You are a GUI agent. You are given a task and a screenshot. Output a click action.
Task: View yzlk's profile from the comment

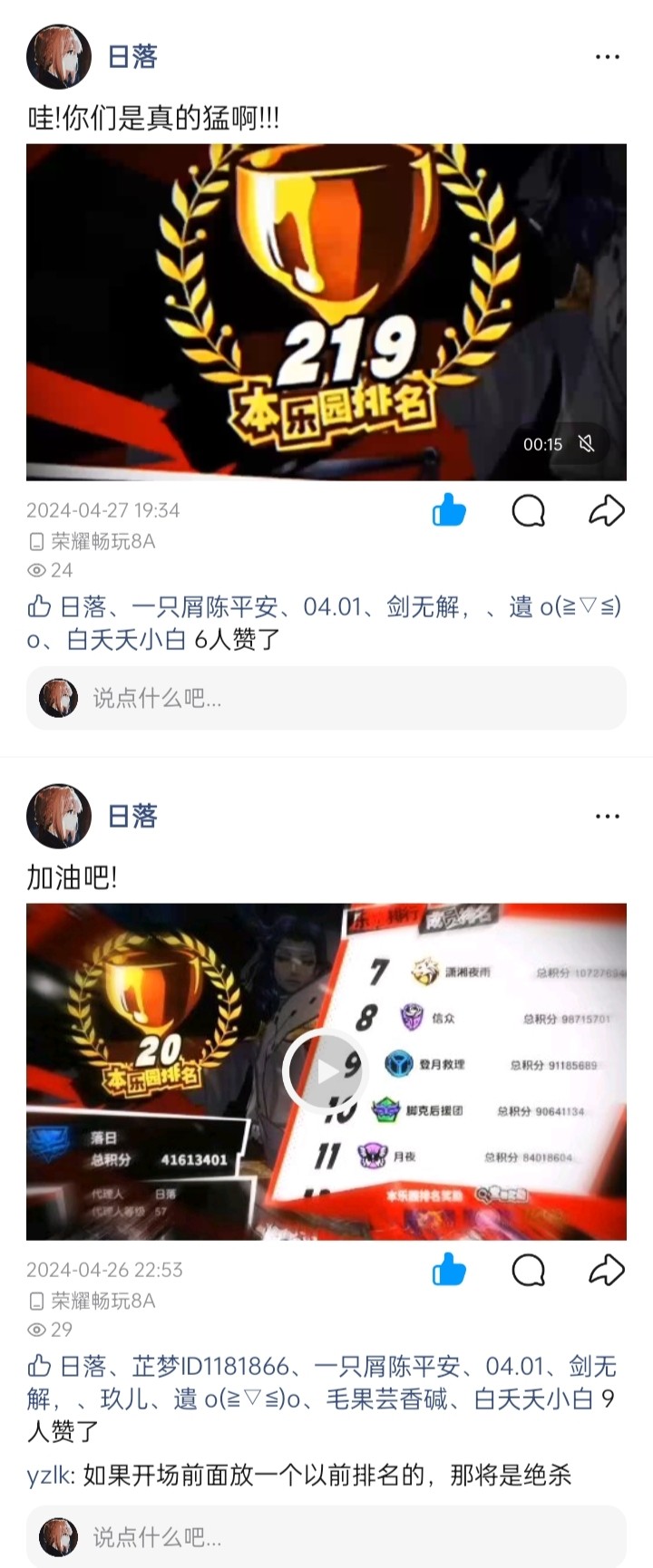point(49,1476)
